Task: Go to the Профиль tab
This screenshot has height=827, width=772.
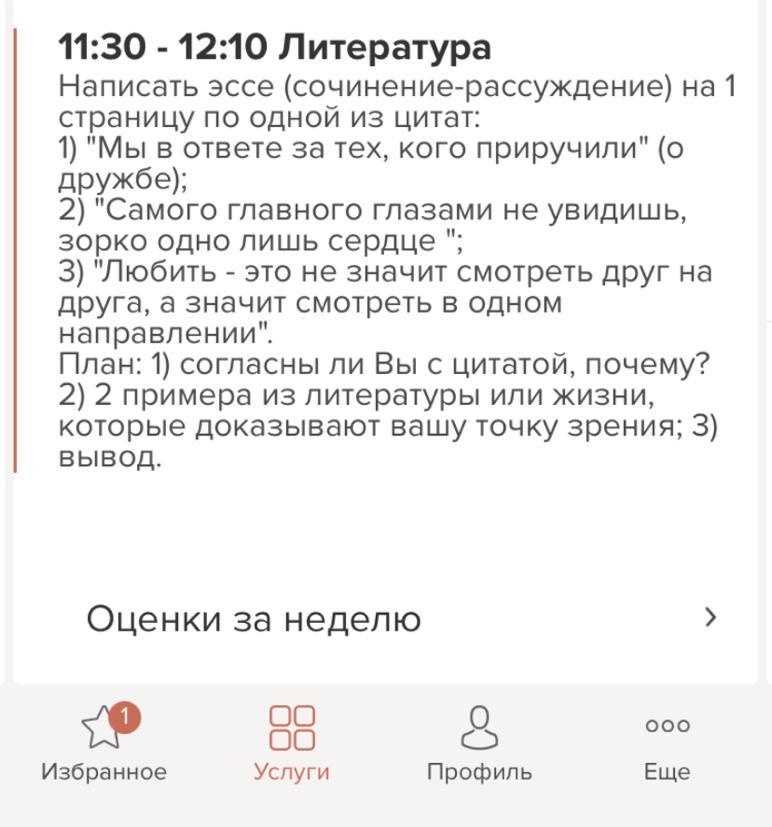Action: click(x=479, y=744)
